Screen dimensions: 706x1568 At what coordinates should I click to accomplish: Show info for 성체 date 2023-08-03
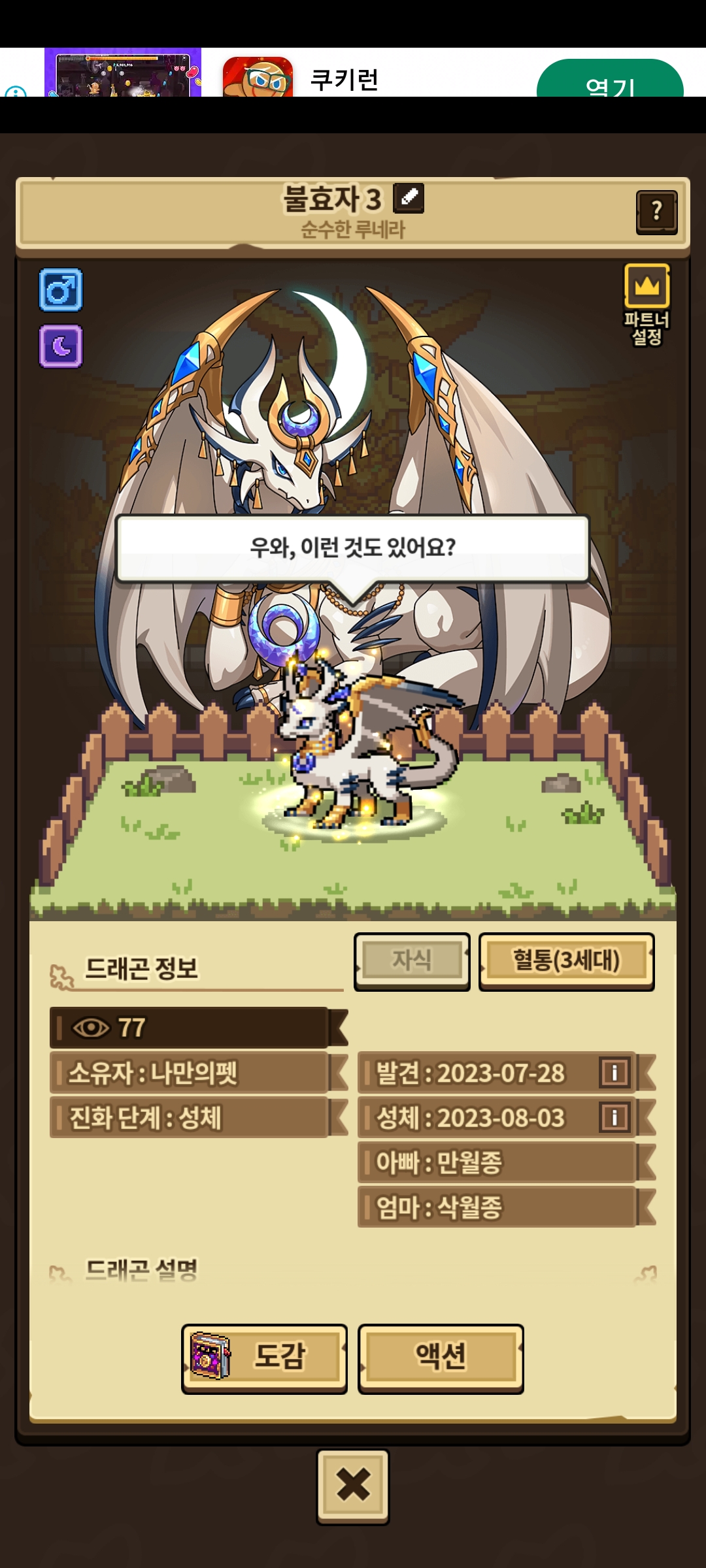click(614, 1117)
